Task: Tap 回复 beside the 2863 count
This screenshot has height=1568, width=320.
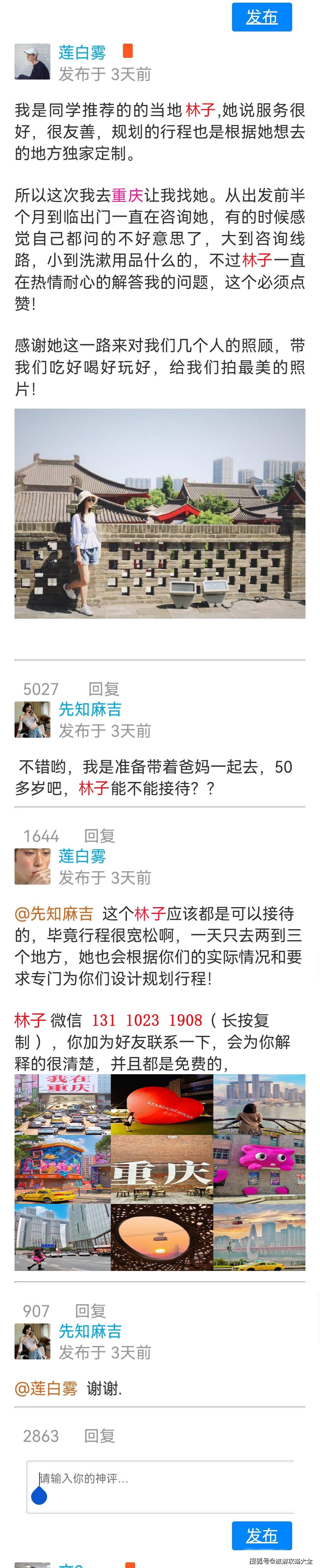Action: (x=99, y=1435)
